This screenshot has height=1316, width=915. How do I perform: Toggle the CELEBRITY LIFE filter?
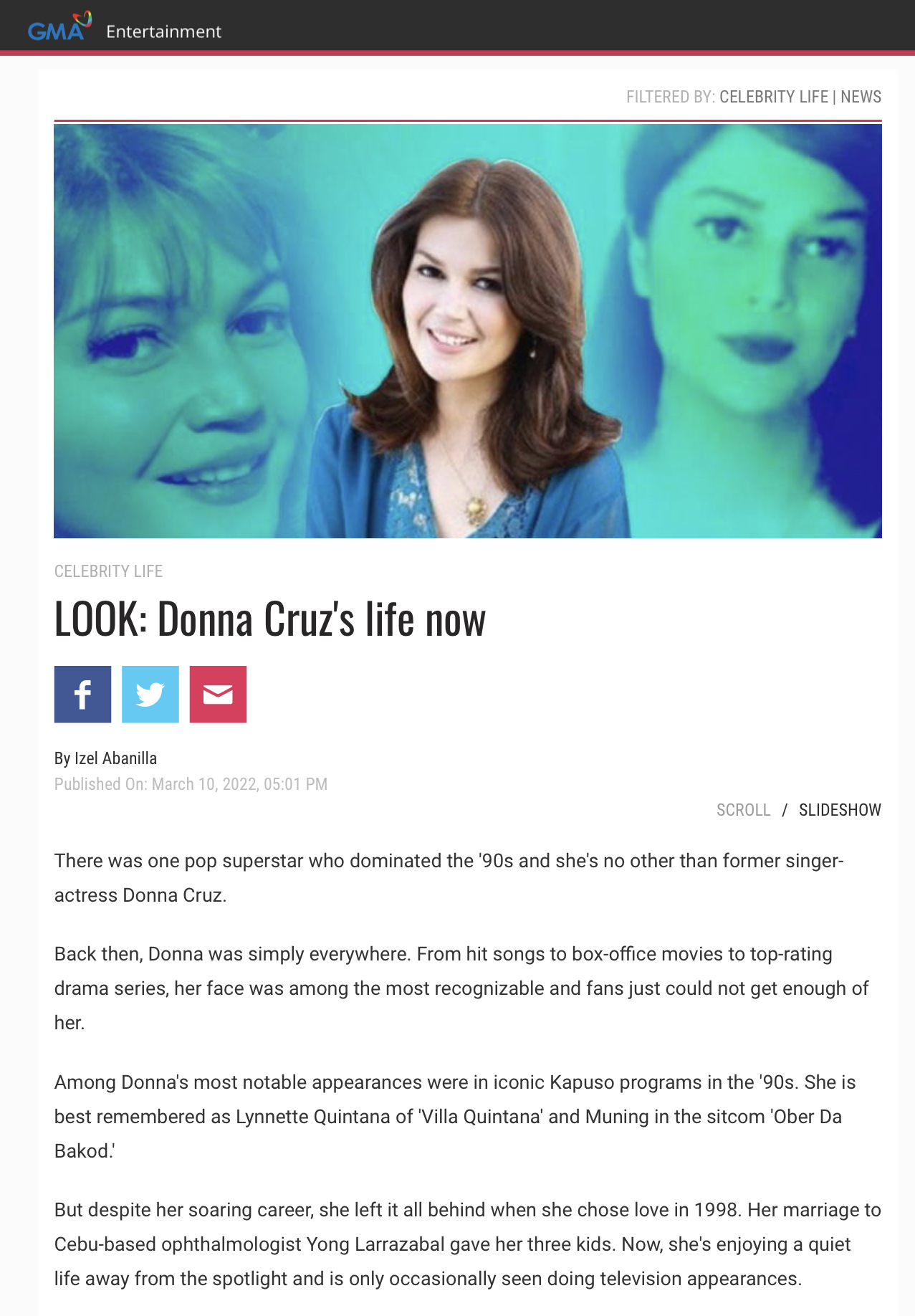click(775, 96)
